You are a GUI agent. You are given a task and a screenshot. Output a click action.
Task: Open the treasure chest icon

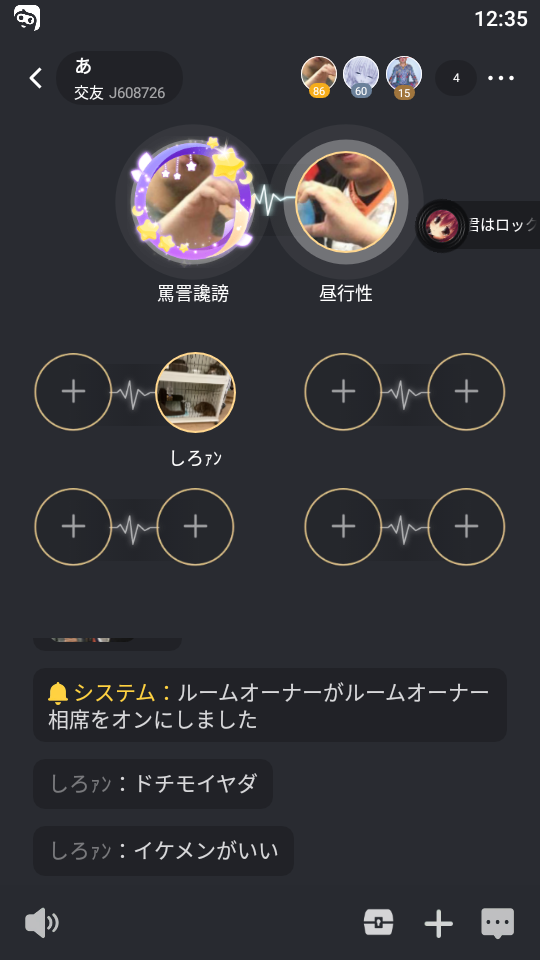378,922
